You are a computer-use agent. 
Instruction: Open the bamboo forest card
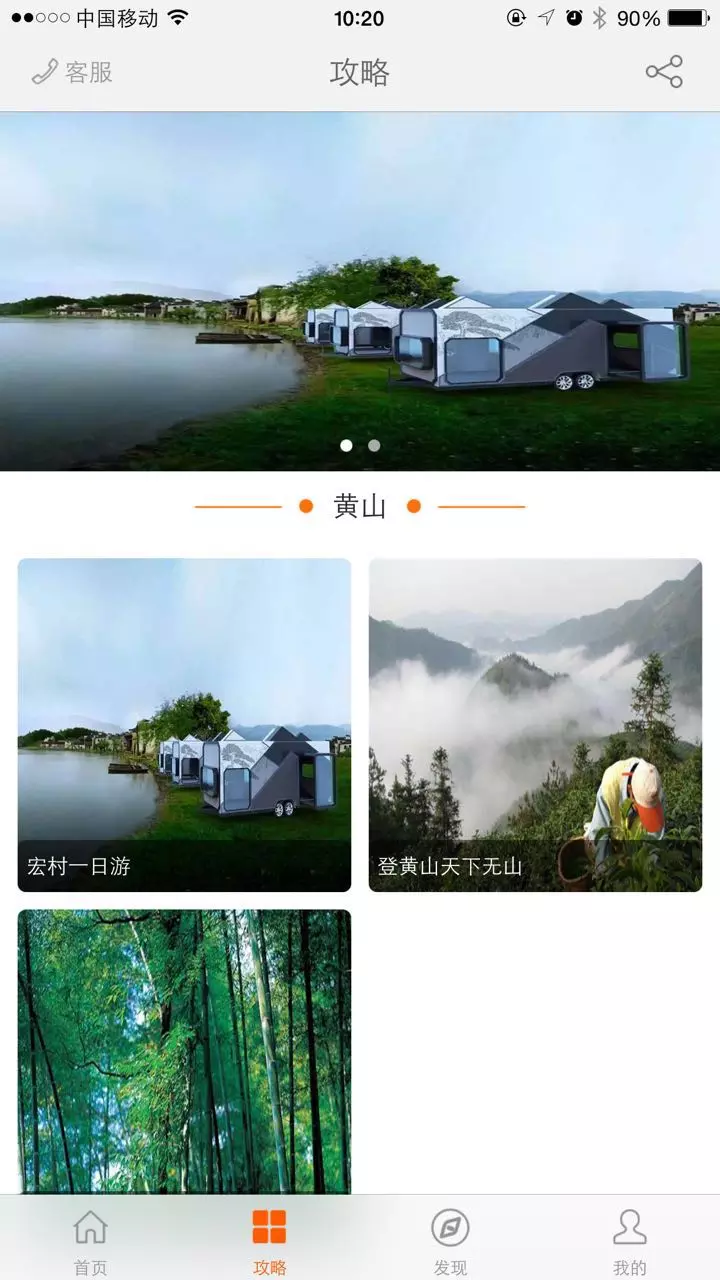tap(184, 1051)
